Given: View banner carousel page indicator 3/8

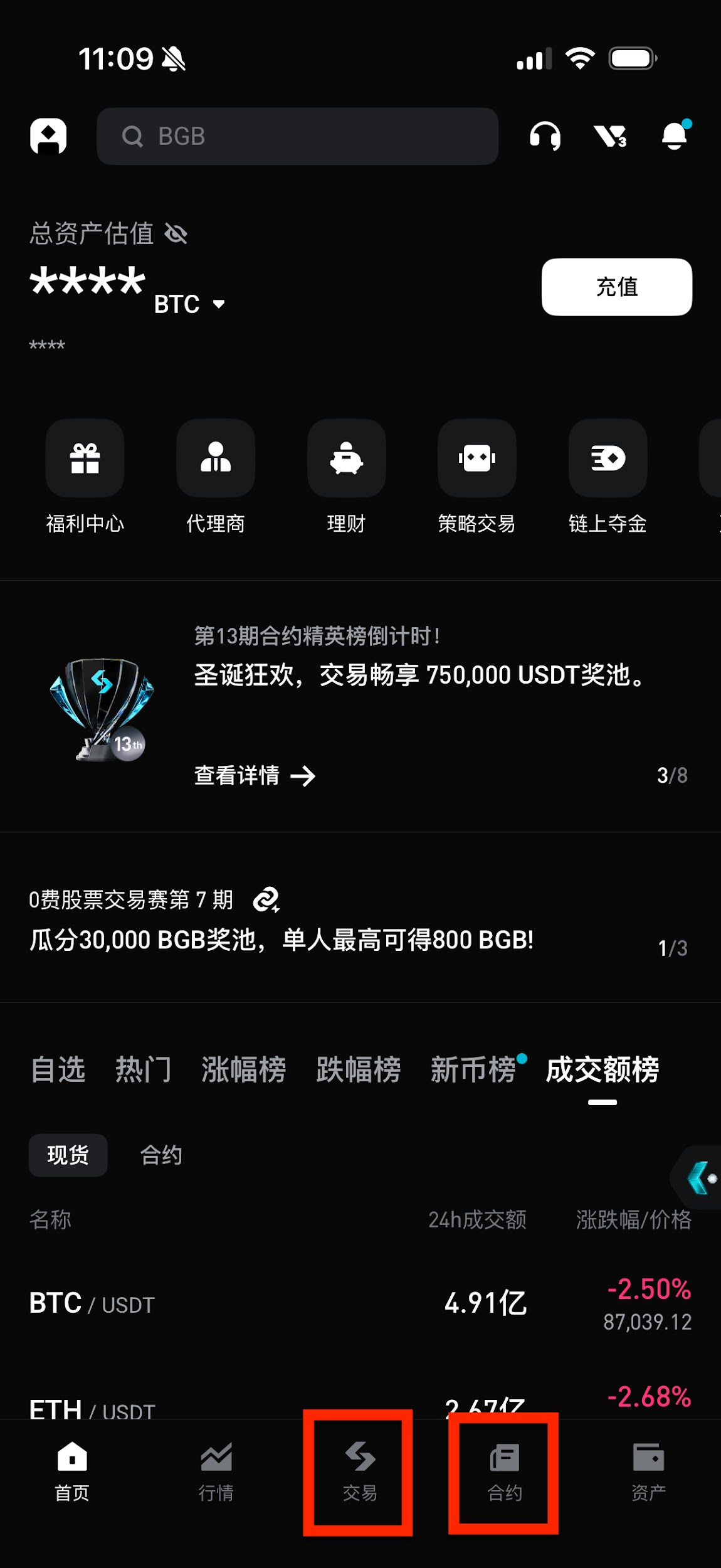Looking at the screenshot, I should click(672, 775).
